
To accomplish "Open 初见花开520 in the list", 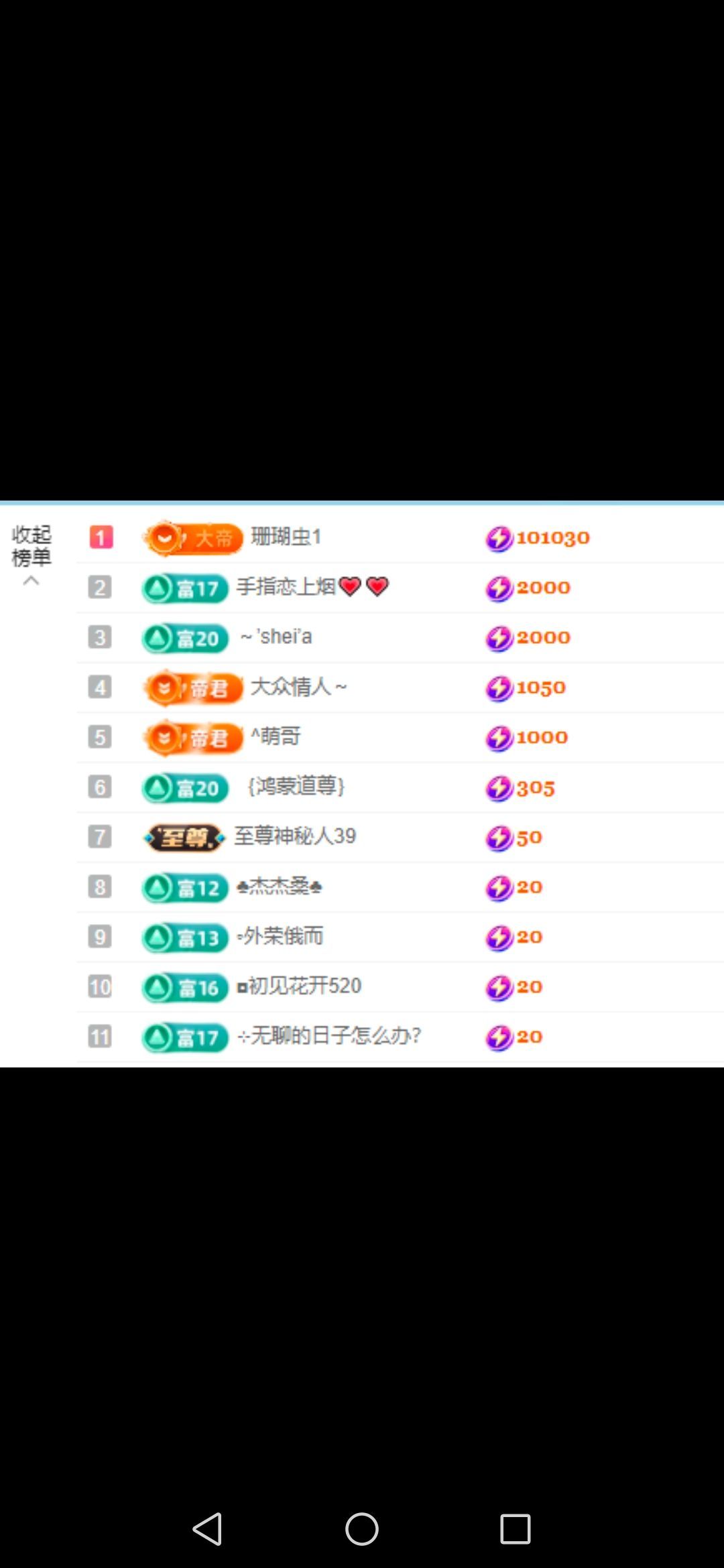I will coord(299,986).
